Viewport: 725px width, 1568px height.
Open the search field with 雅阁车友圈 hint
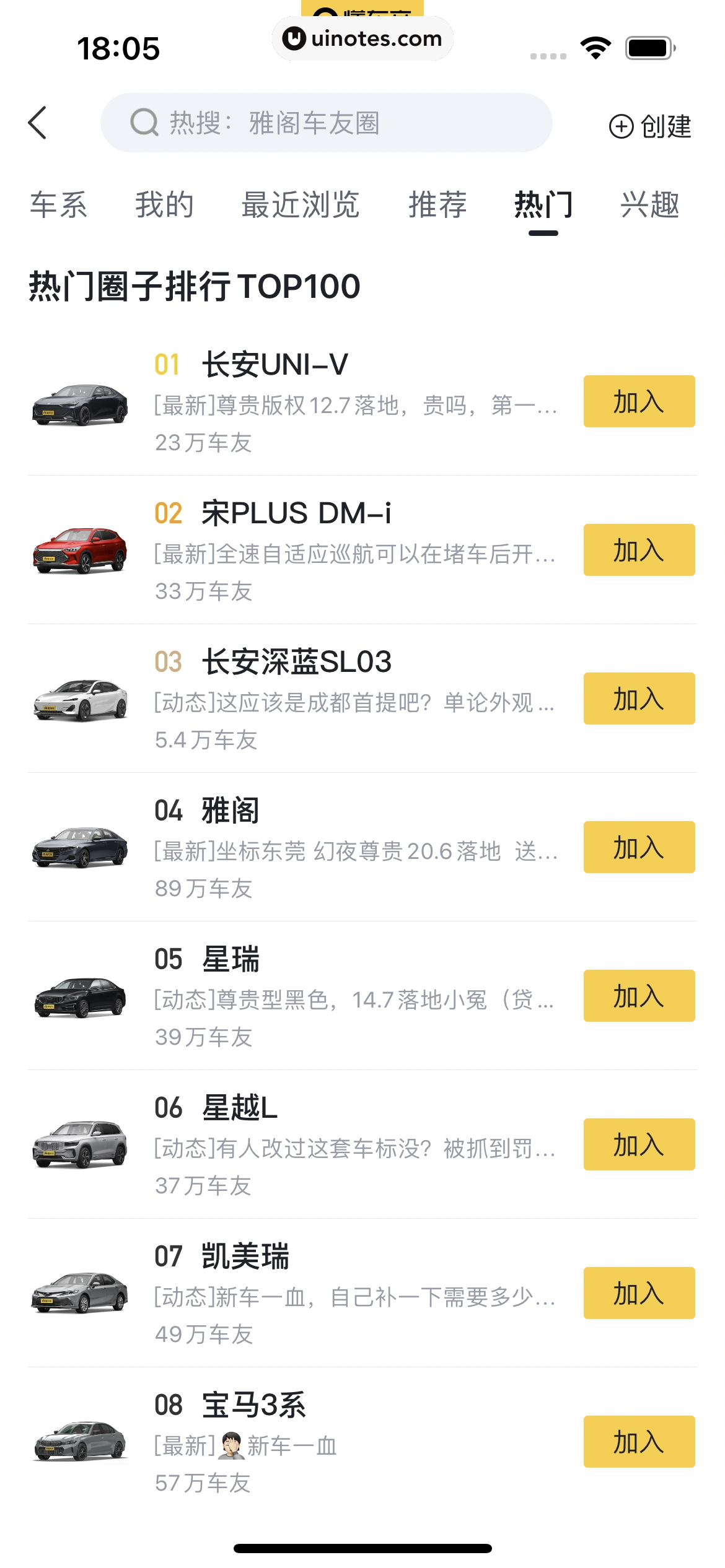click(326, 123)
